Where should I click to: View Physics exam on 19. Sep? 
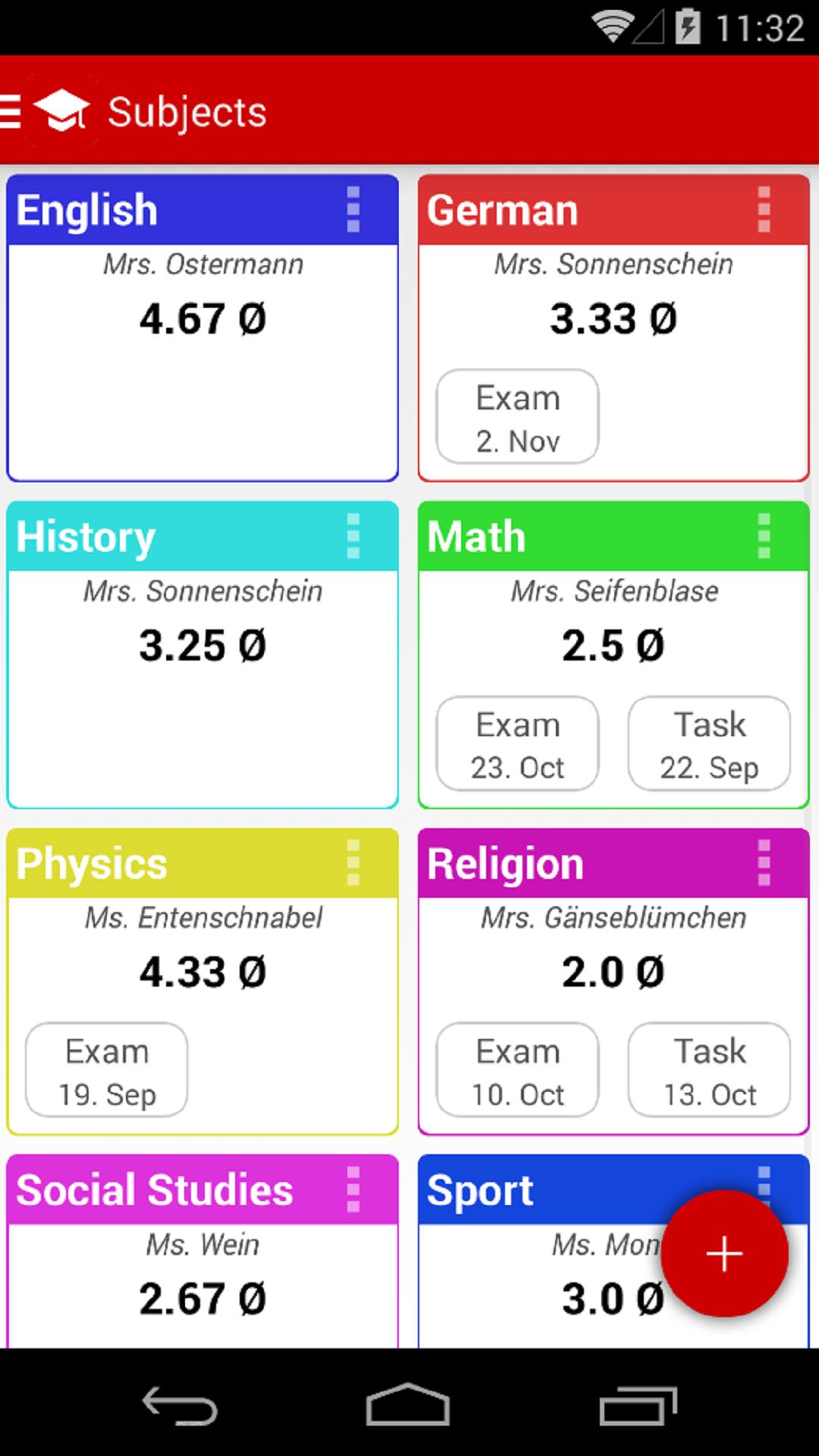(x=107, y=1070)
